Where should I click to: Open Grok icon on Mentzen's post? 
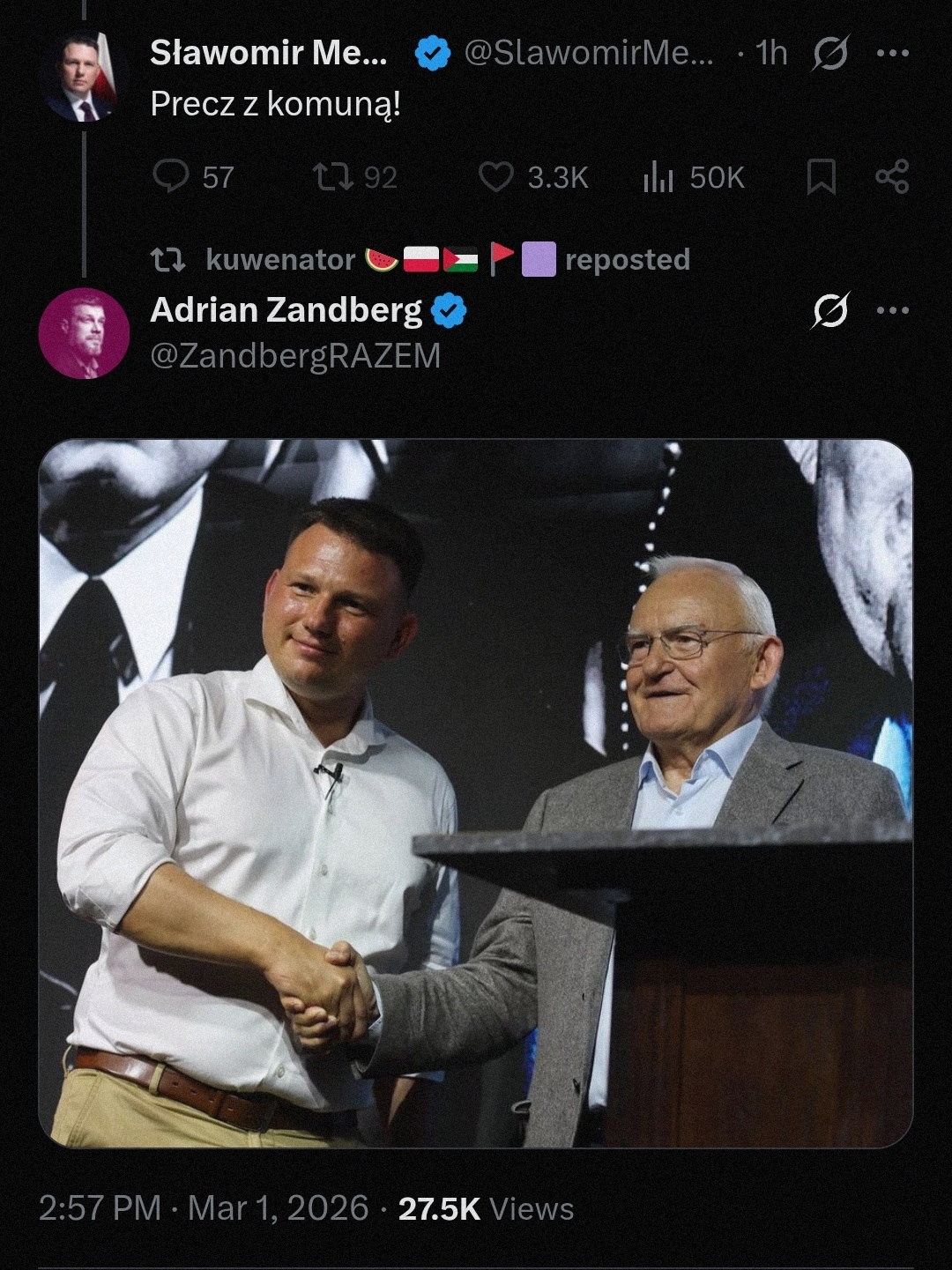click(x=829, y=55)
